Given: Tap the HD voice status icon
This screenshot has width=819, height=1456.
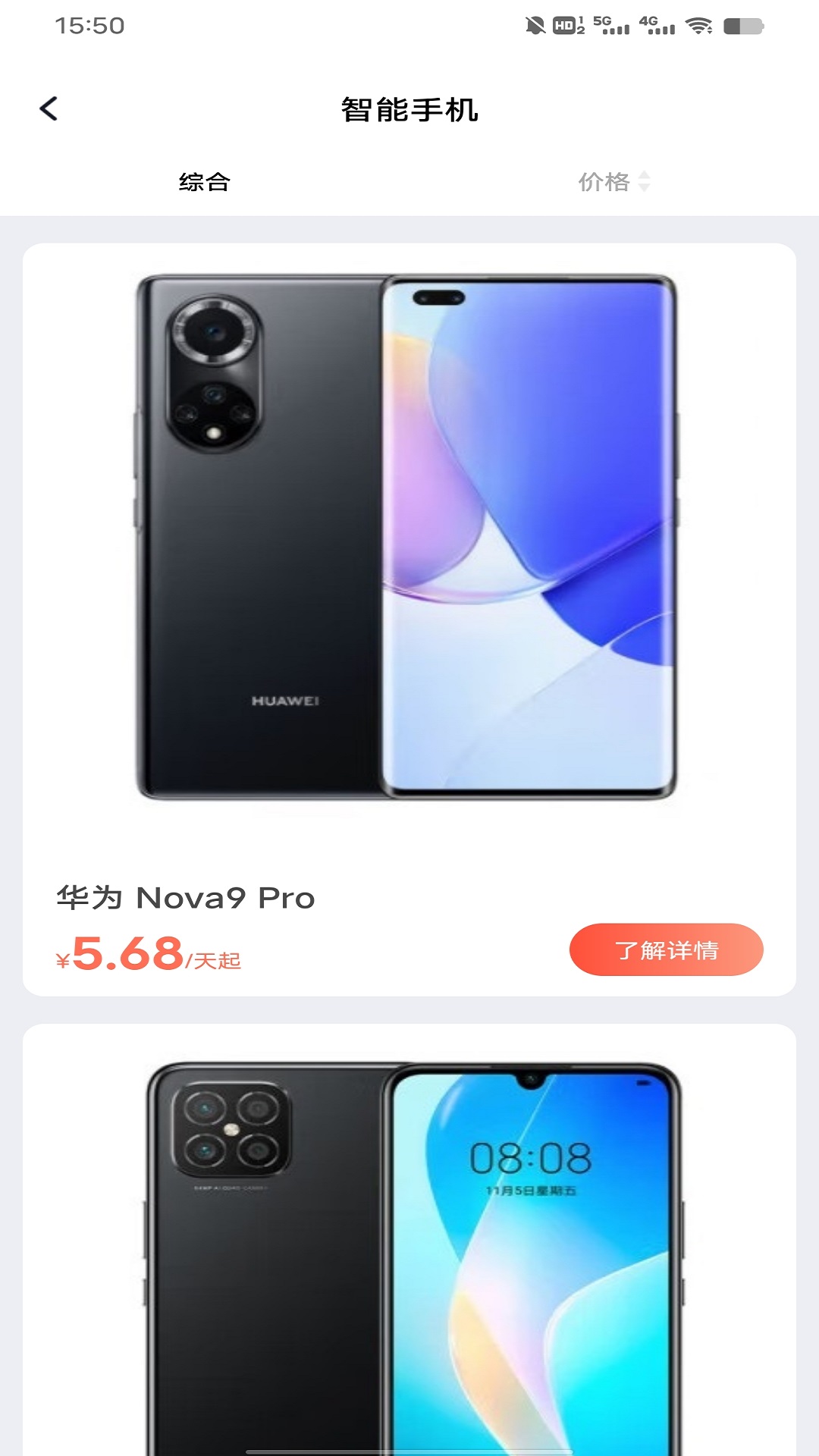Looking at the screenshot, I should (565, 25).
